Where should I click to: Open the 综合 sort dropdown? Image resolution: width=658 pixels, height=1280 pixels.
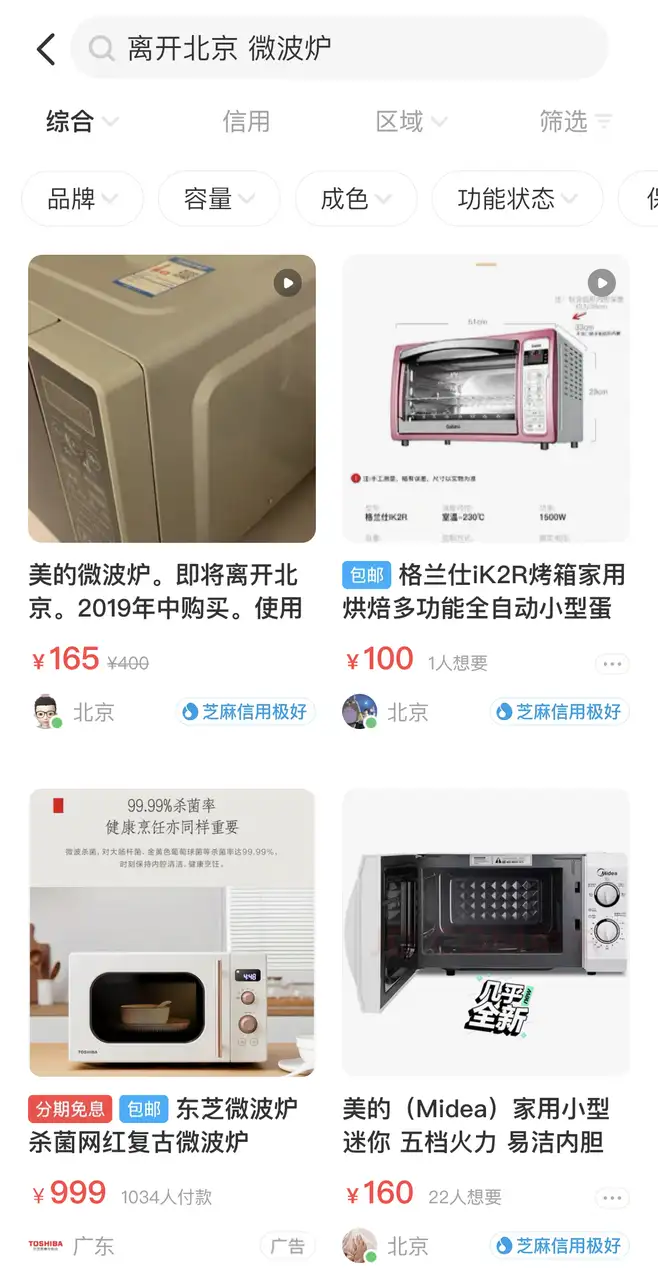click(x=82, y=122)
